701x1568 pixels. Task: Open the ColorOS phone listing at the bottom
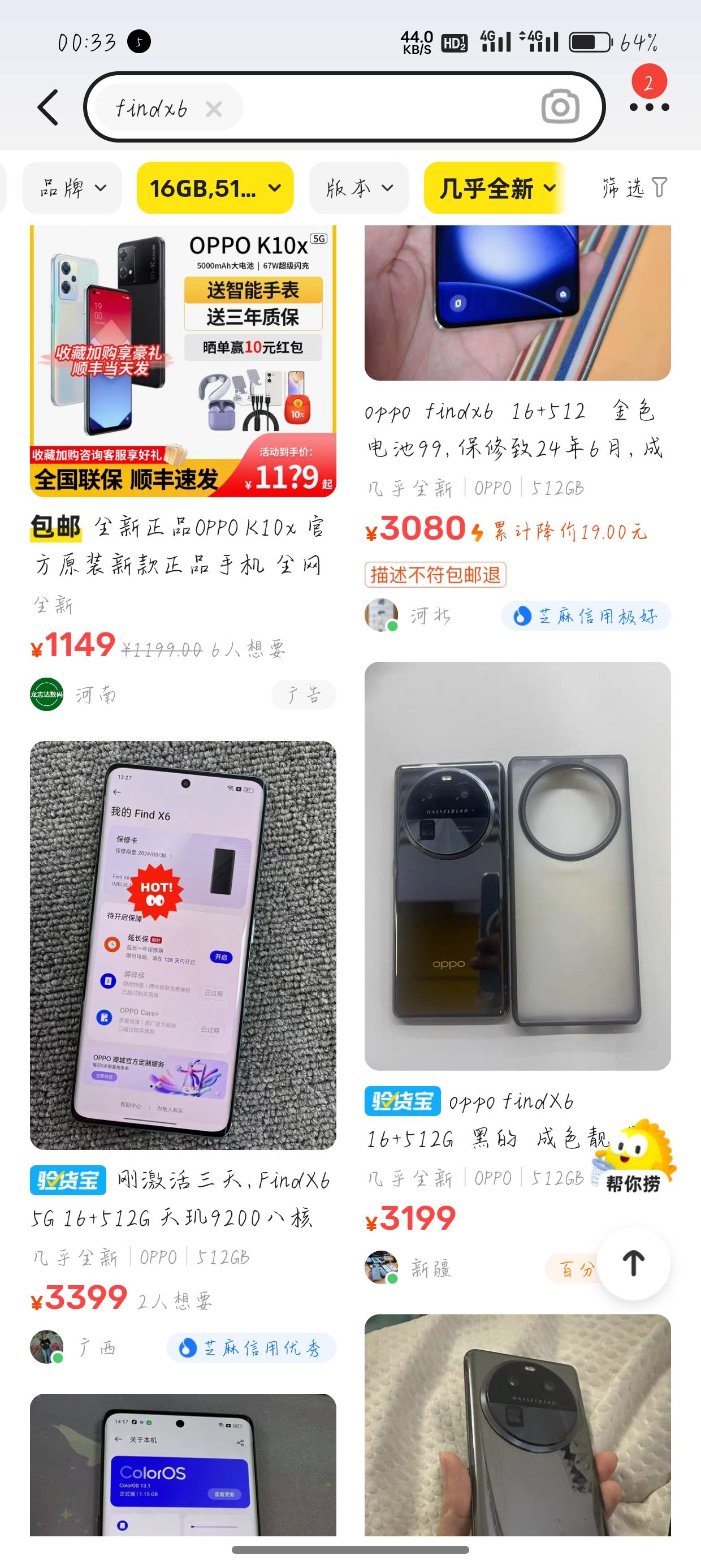click(x=183, y=1467)
